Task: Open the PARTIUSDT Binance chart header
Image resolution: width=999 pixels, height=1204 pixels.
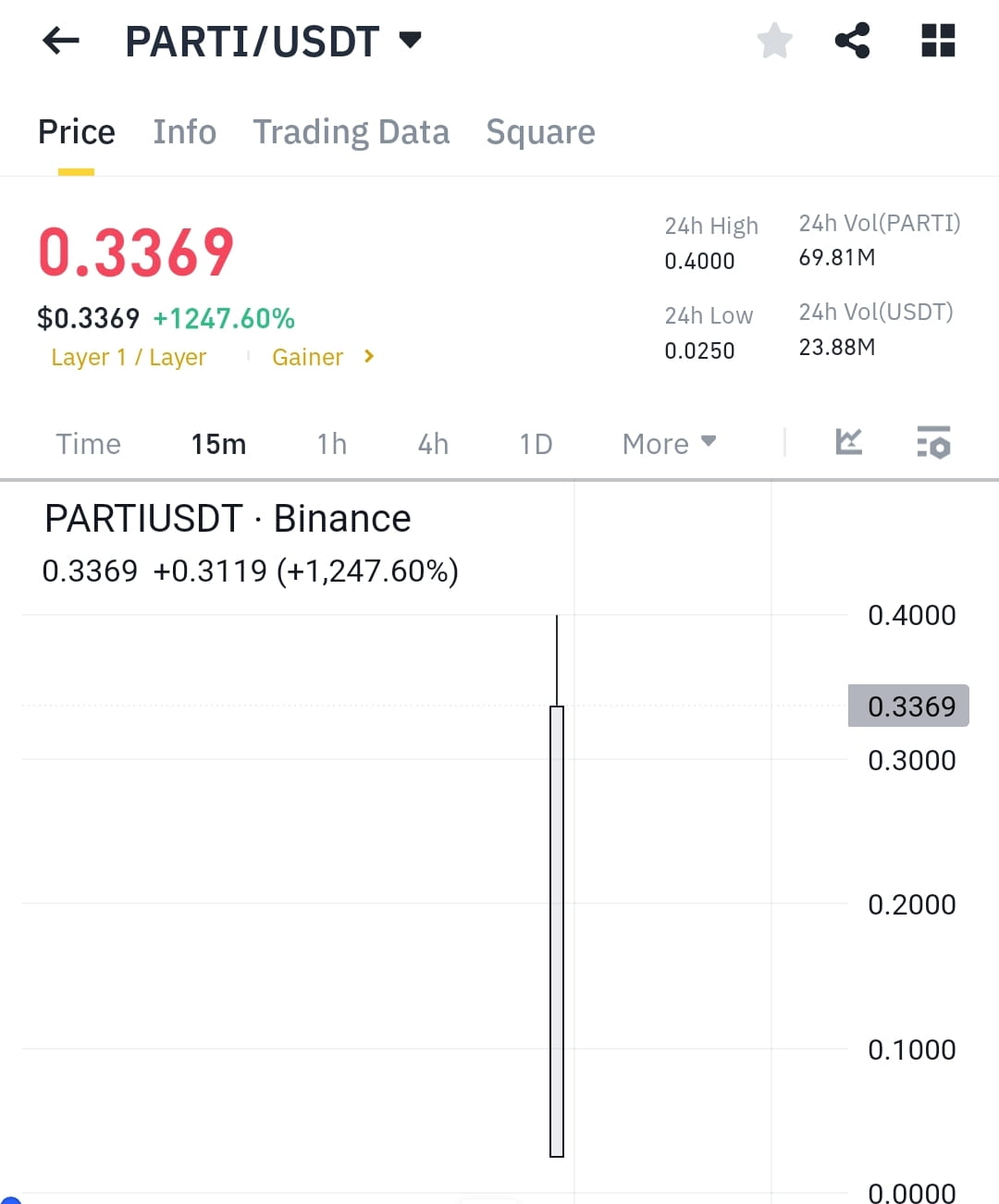Action: pyautogui.click(x=227, y=518)
